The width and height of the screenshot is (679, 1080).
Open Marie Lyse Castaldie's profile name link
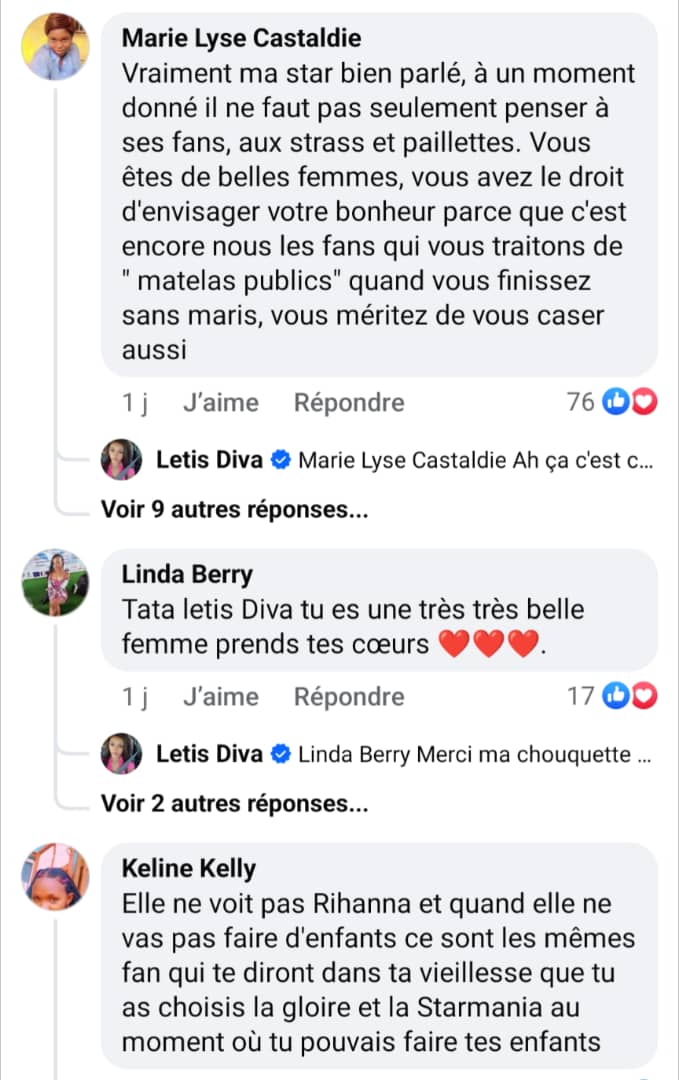pos(240,39)
